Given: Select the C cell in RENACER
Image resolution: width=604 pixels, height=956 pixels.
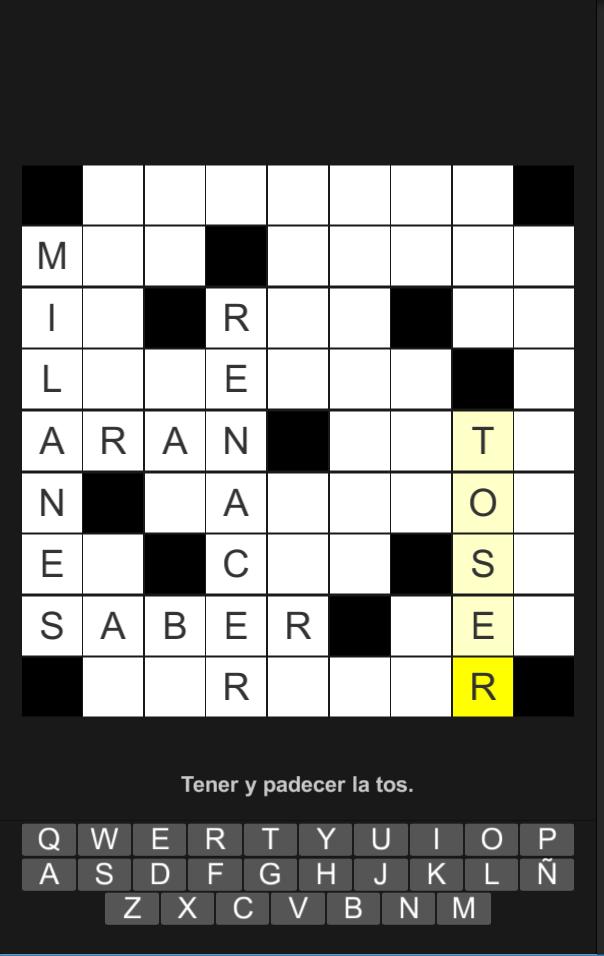Looking at the screenshot, I should click(236, 565).
